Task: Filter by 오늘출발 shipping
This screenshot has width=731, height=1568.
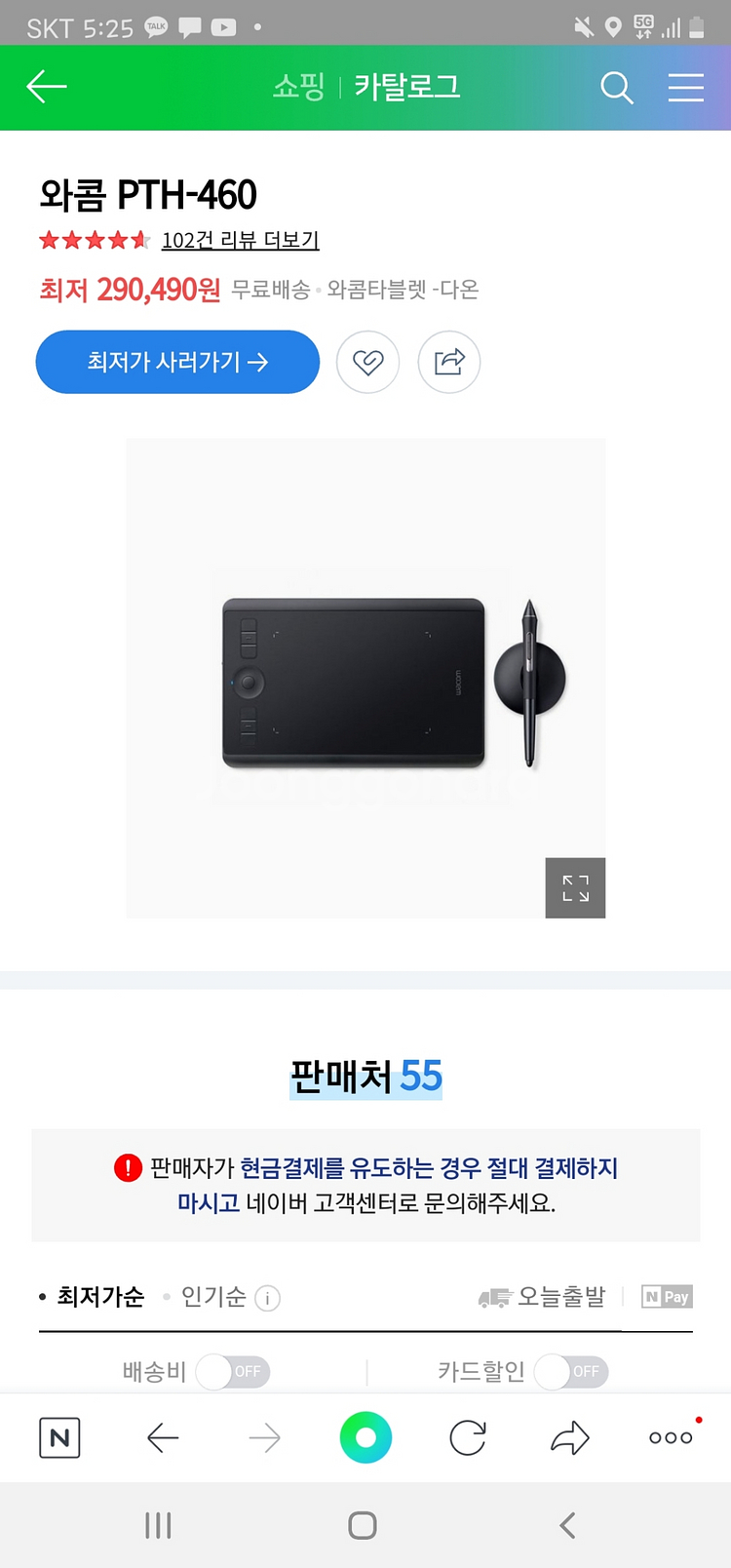Action: 543,1297
